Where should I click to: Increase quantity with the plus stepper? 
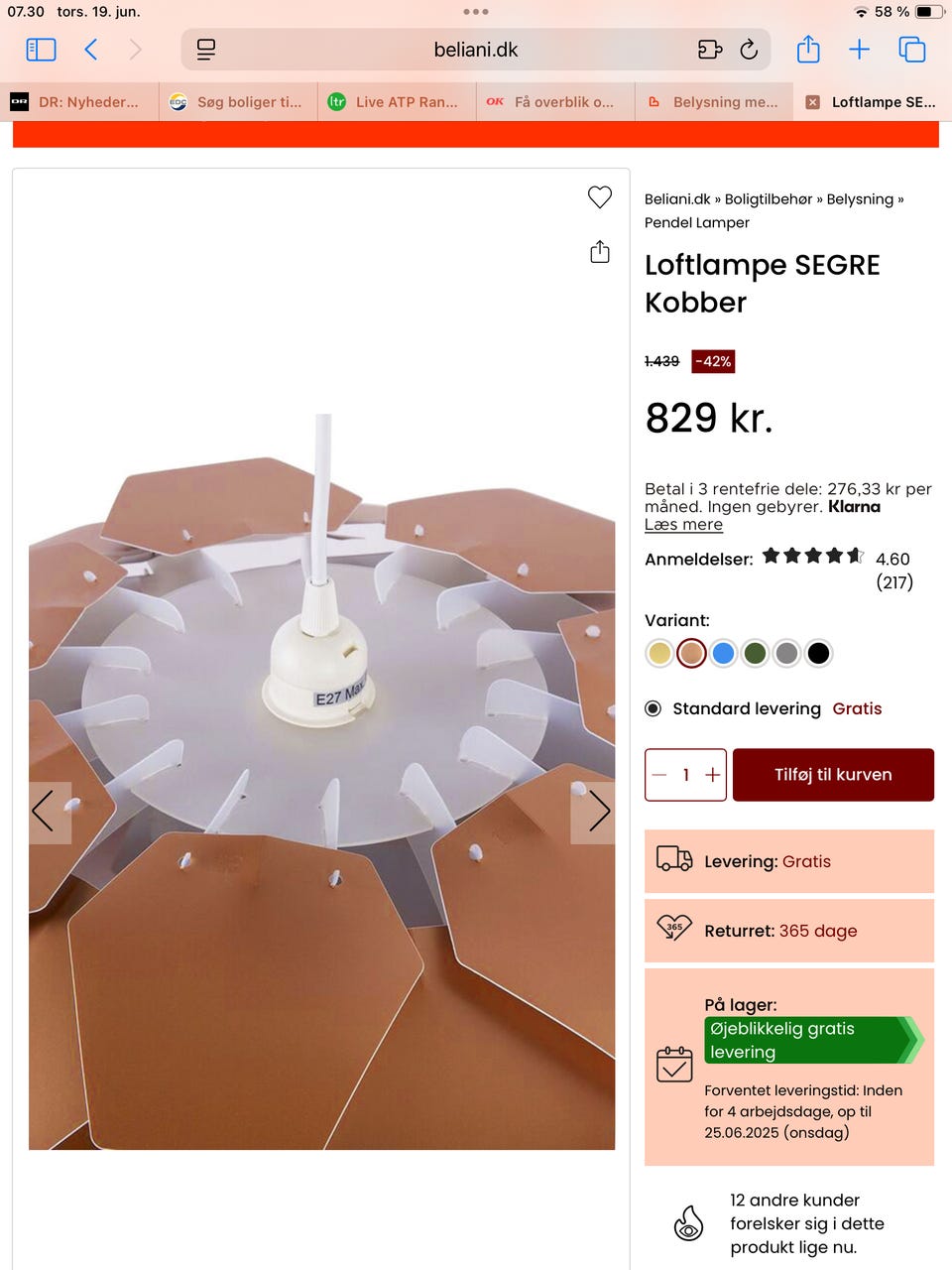point(711,775)
